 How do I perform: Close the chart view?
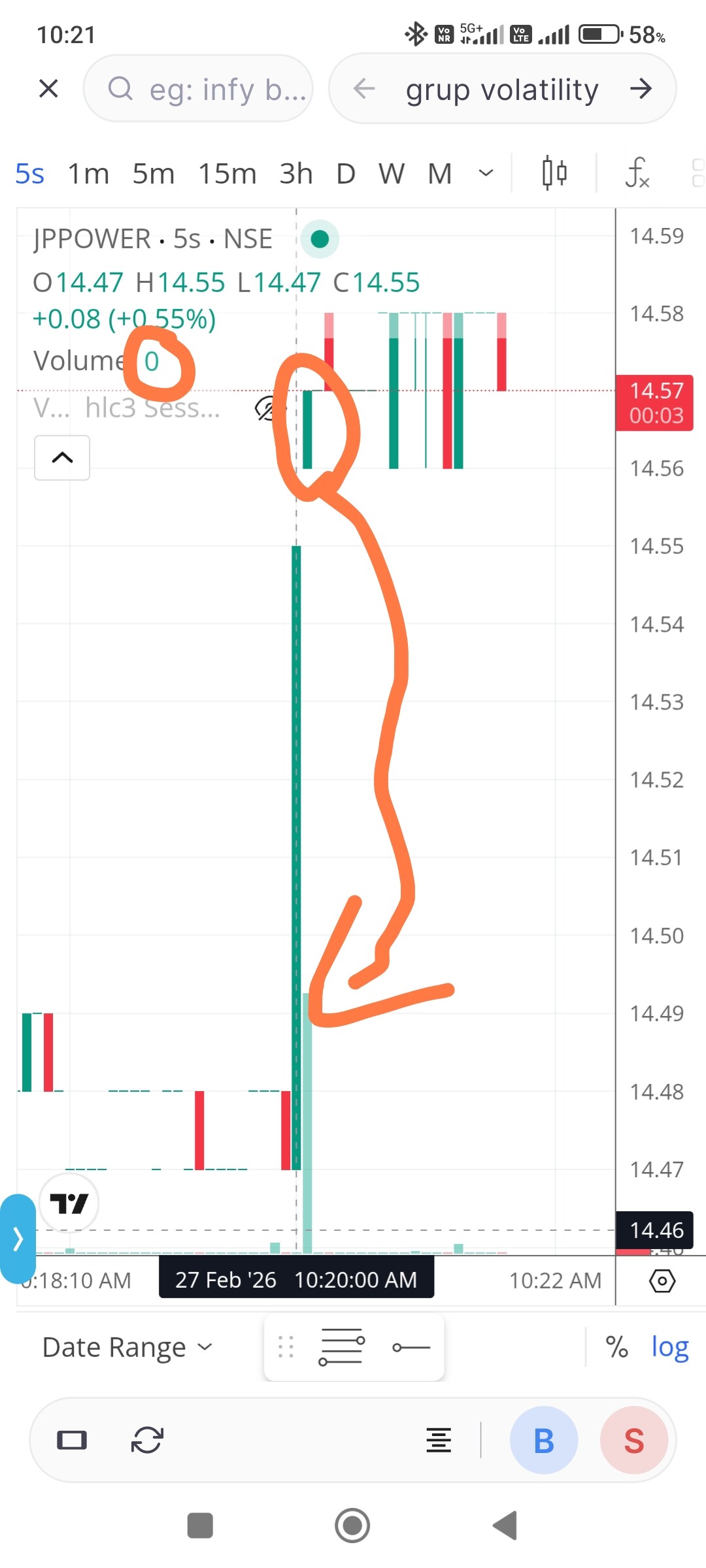click(x=48, y=88)
